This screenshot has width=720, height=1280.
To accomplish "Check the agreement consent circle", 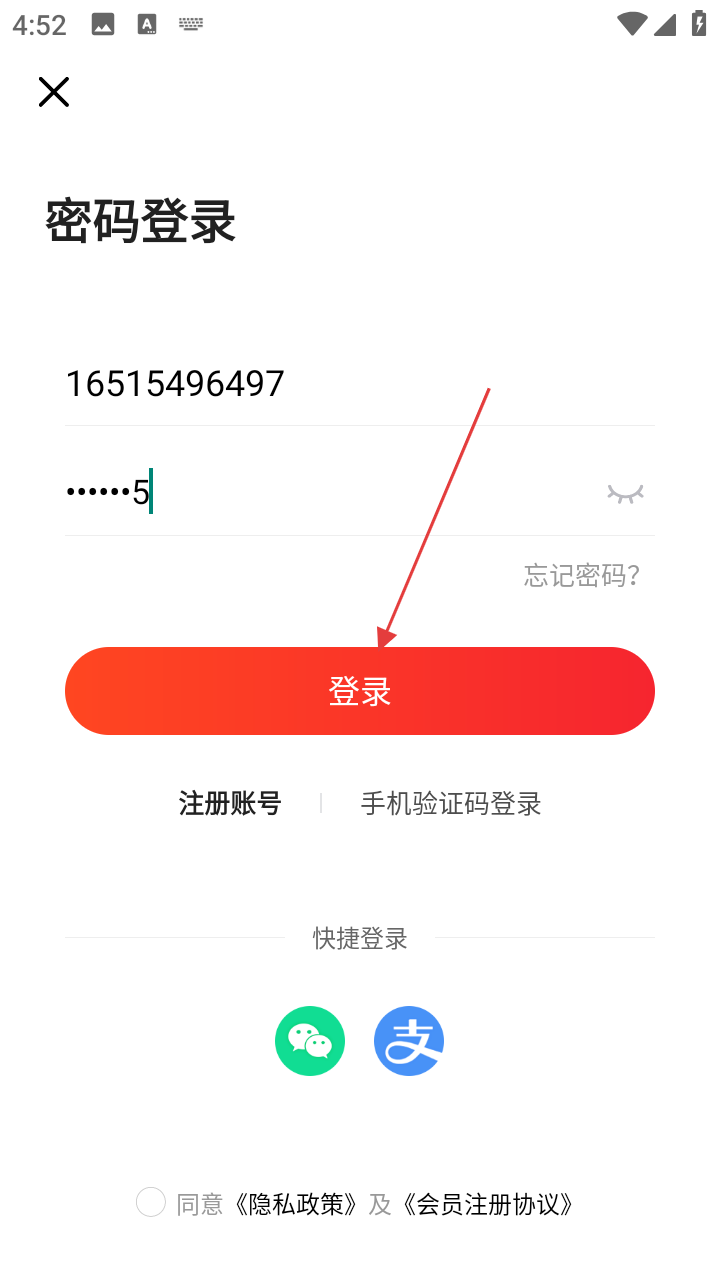I will point(151,1202).
